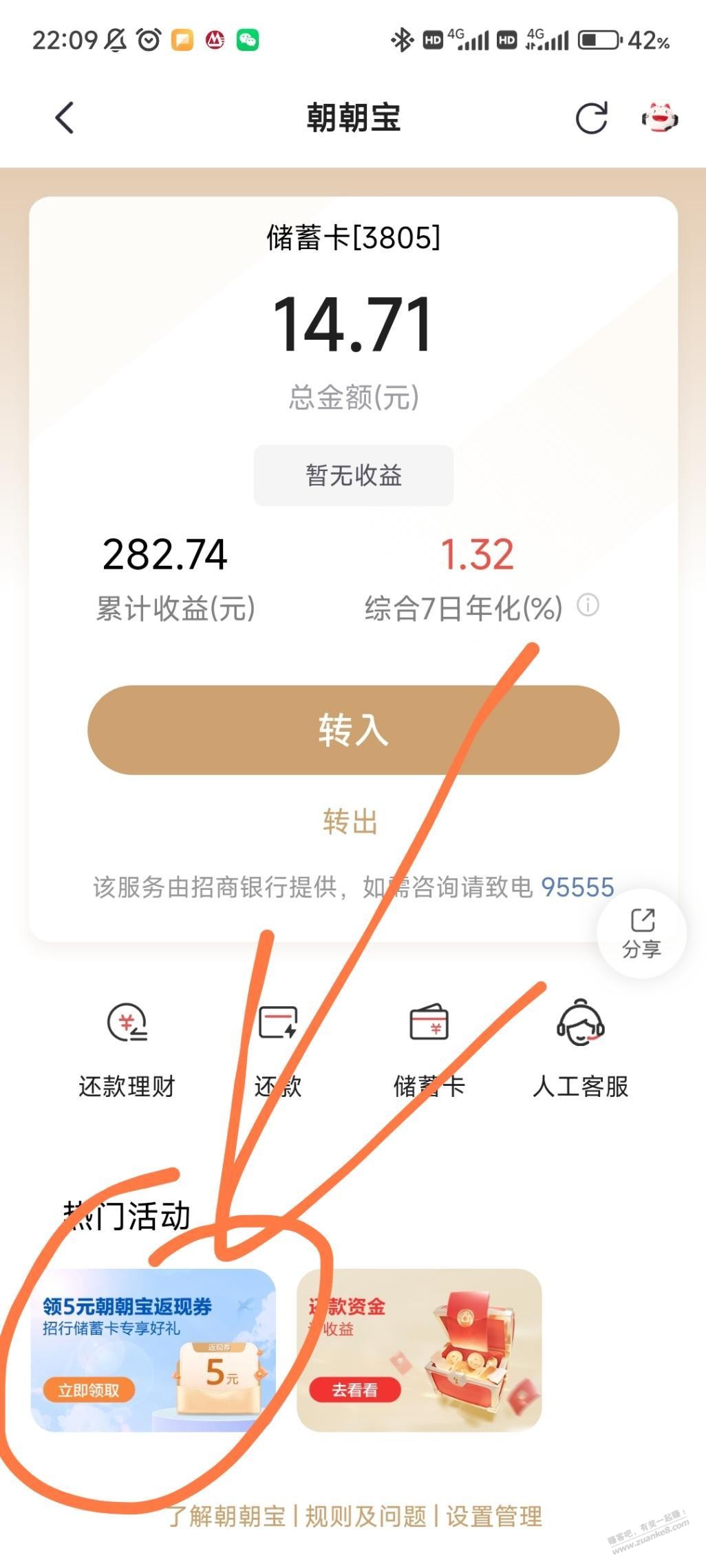View 规则及问题

point(366,1516)
